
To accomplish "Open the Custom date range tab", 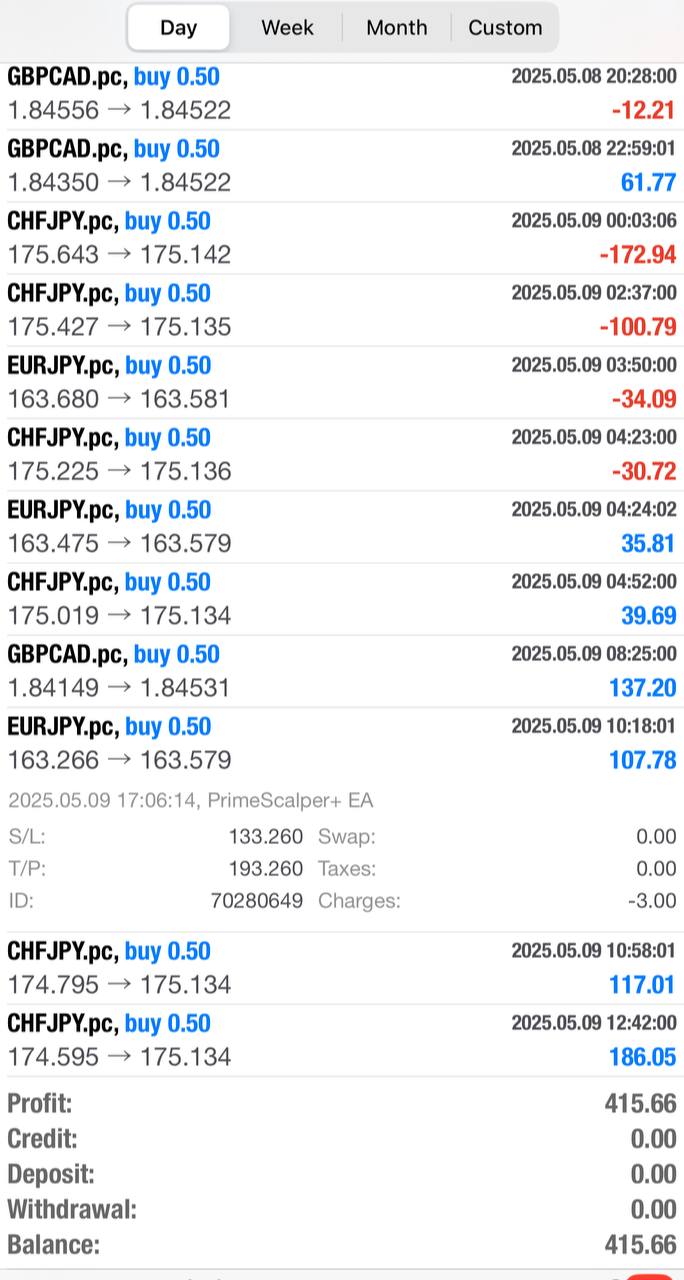I will point(505,28).
